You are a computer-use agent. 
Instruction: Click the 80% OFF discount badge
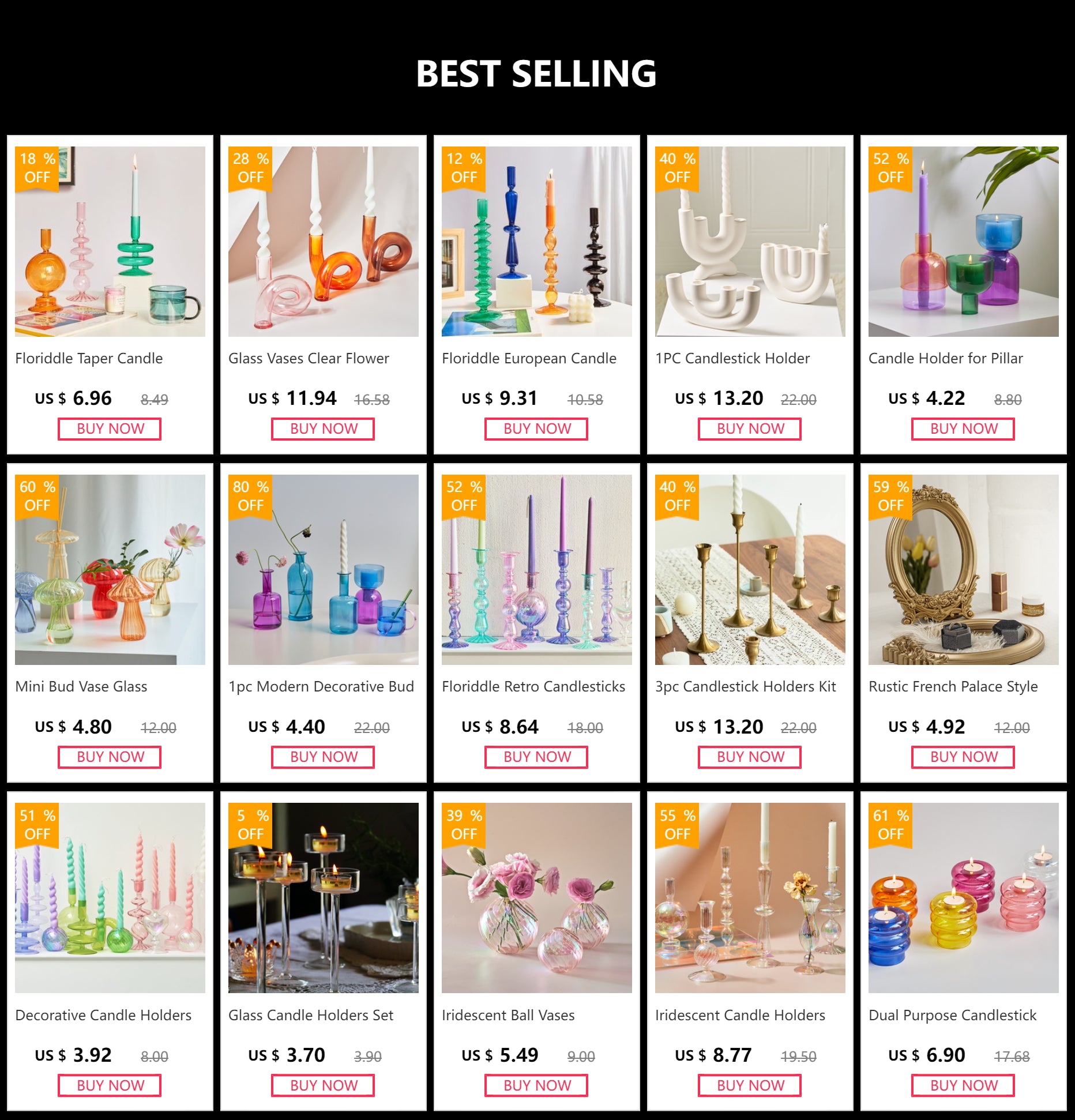coord(250,497)
